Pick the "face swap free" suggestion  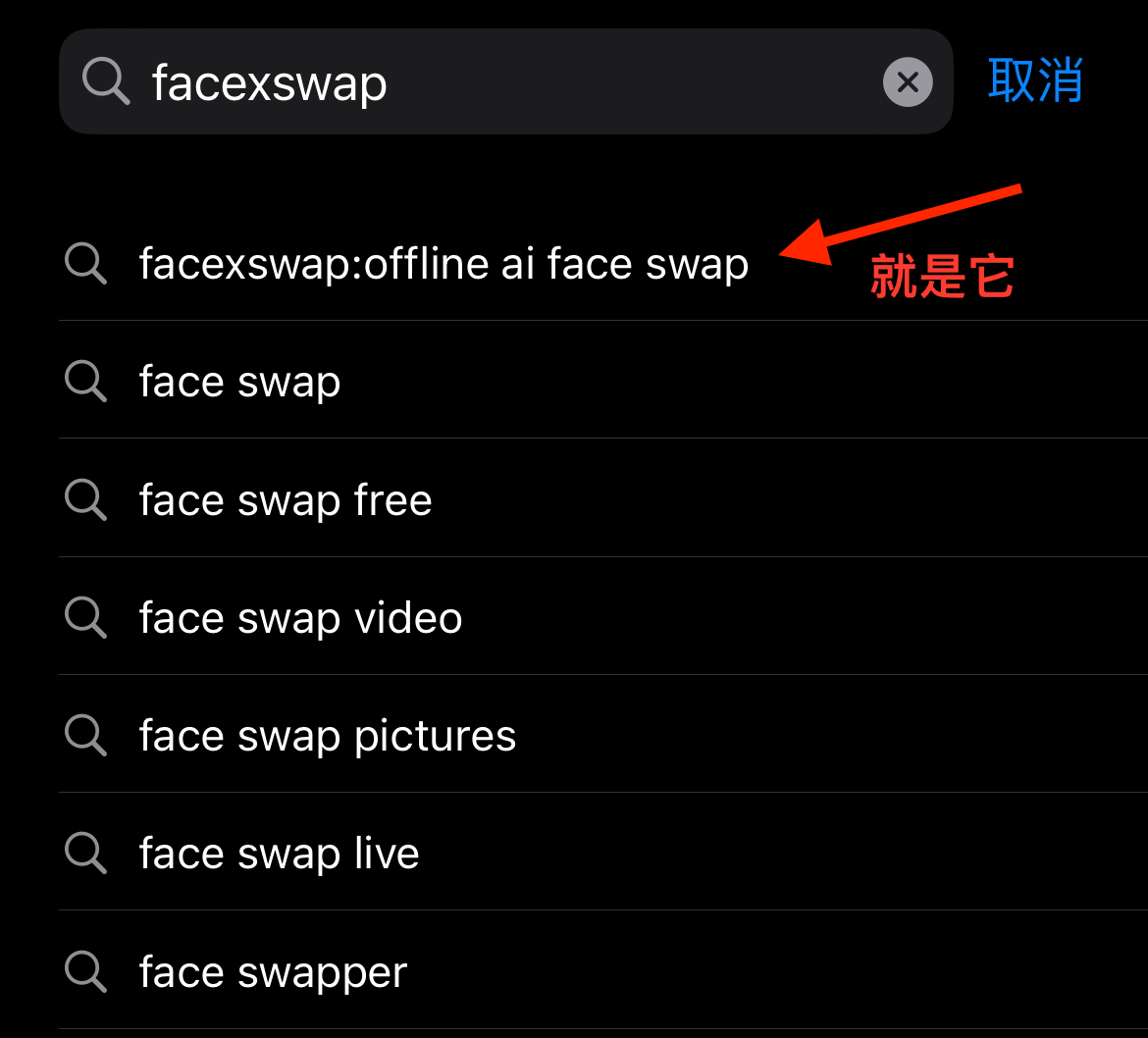pyautogui.click(x=286, y=500)
